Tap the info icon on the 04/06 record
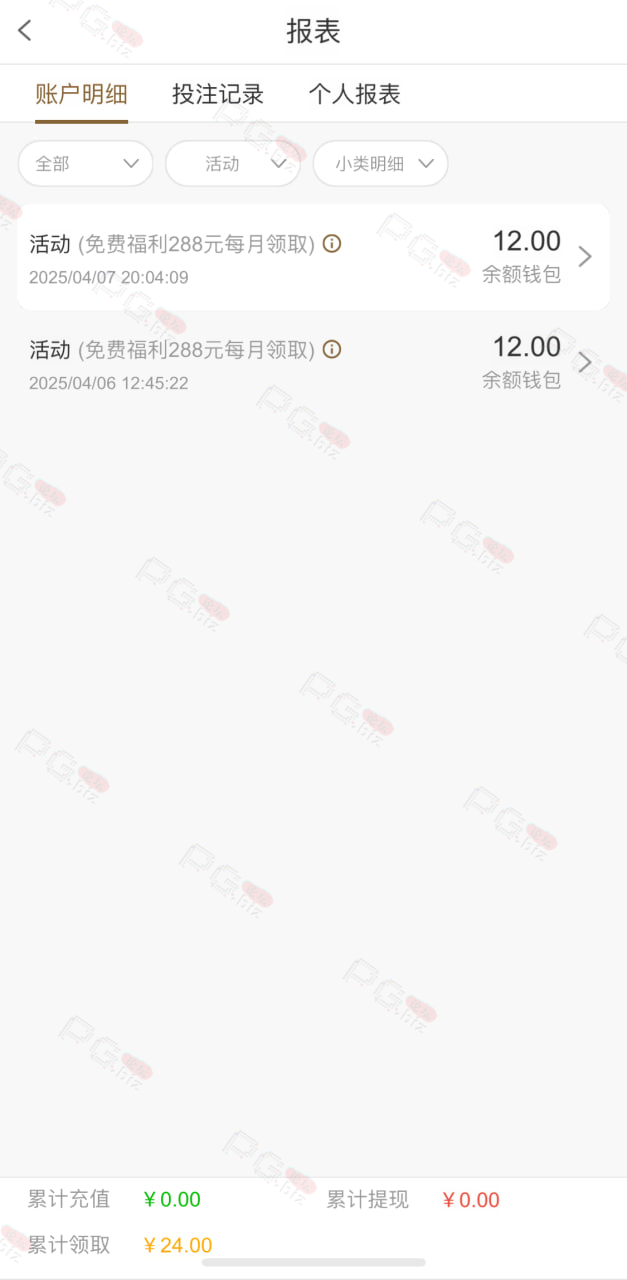This screenshot has width=627, height=1280. (332, 349)
